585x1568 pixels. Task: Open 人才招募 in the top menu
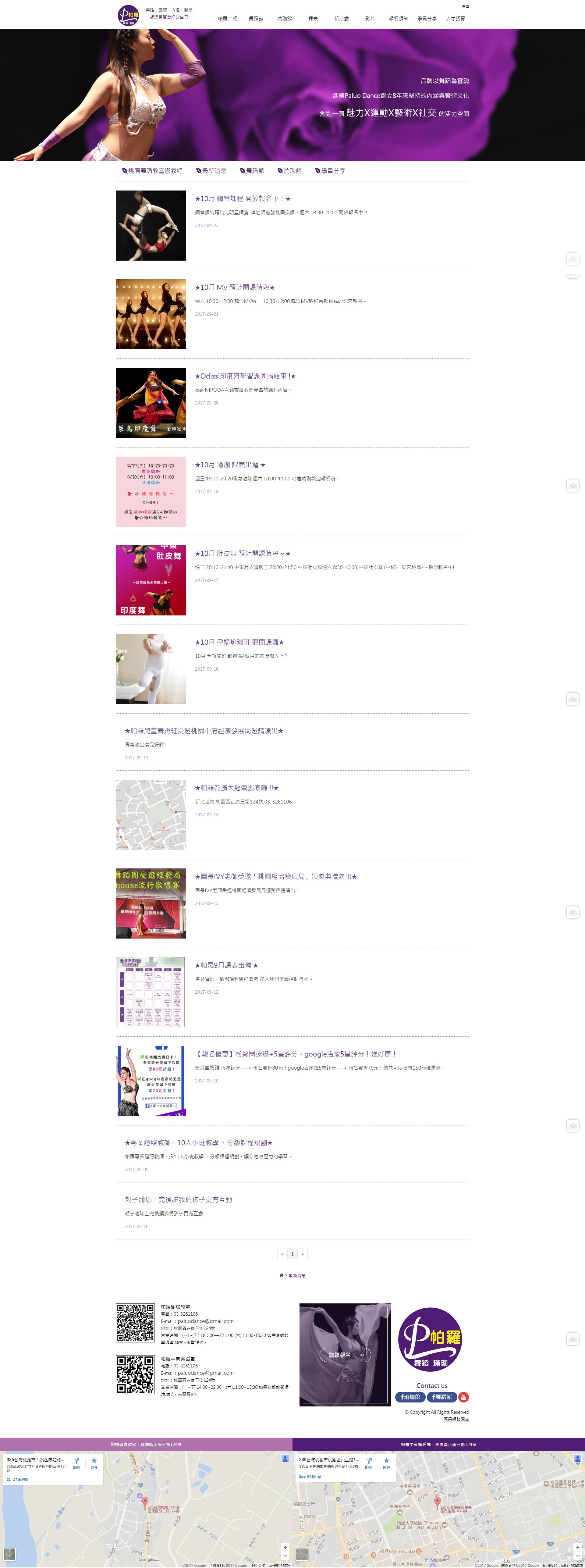click(x=455, y=19)
